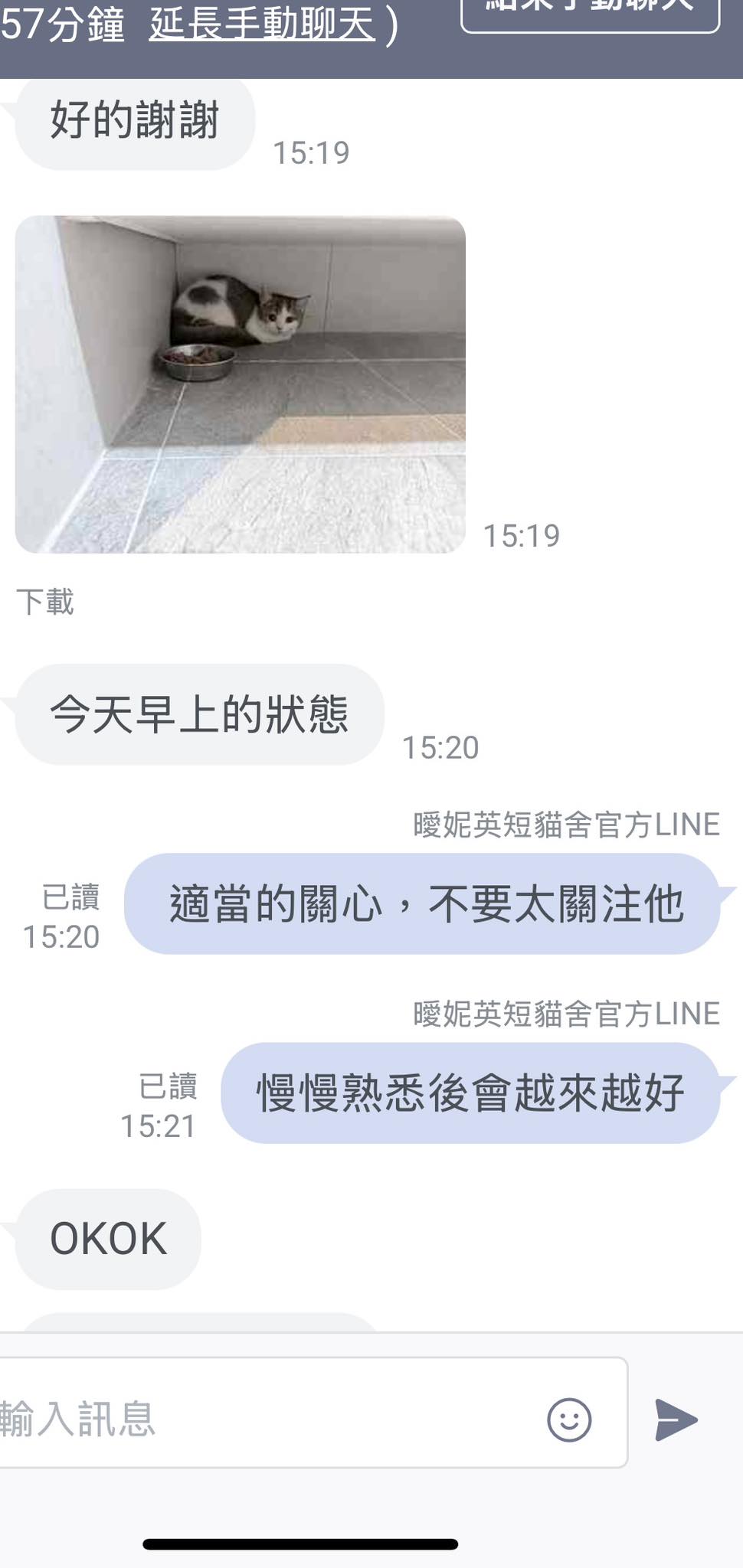Send the message with the arrow icon
The width and height of the screenshot is (743, 1568).
[676, 1420]
